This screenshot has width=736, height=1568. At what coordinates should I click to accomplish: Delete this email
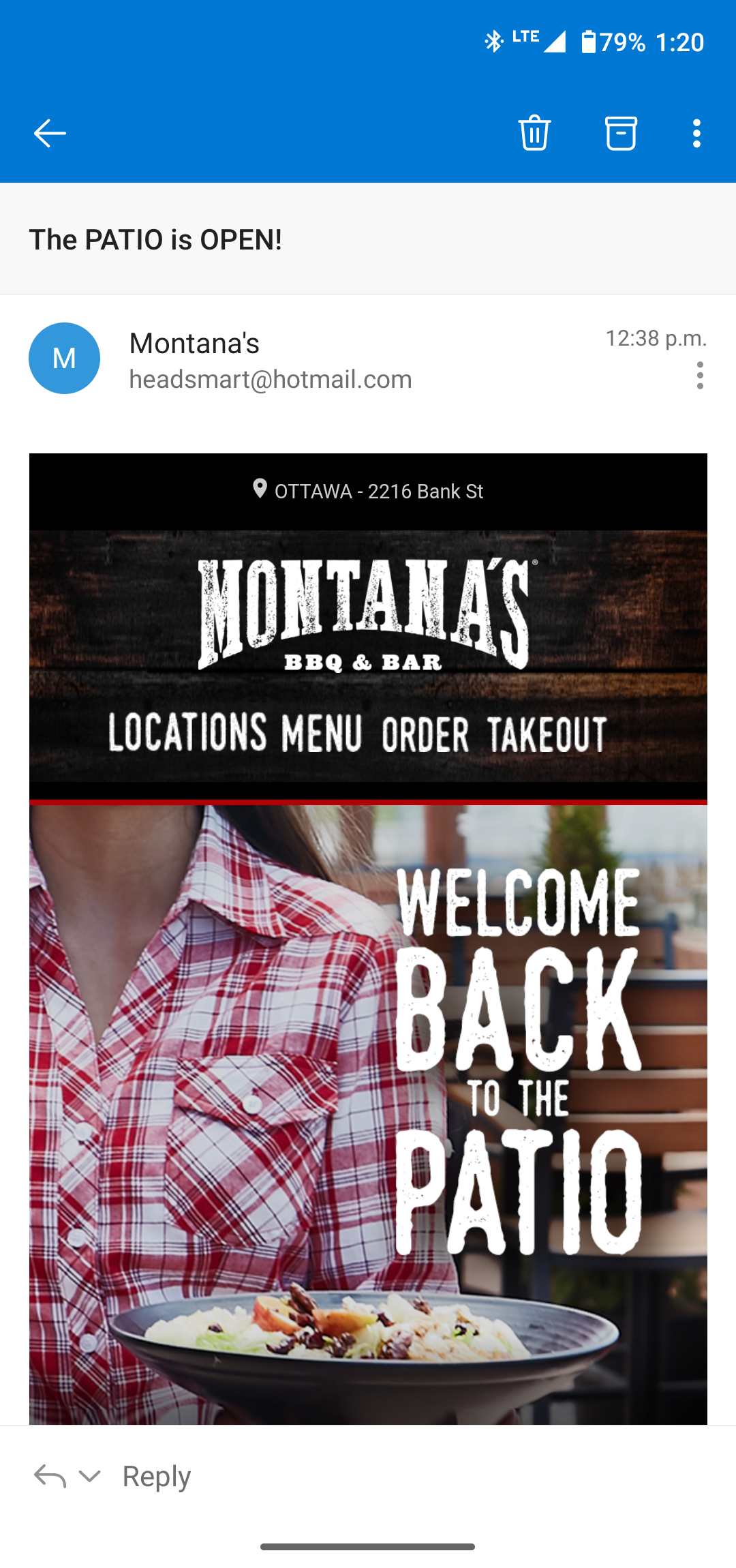(x=534, y=133)
